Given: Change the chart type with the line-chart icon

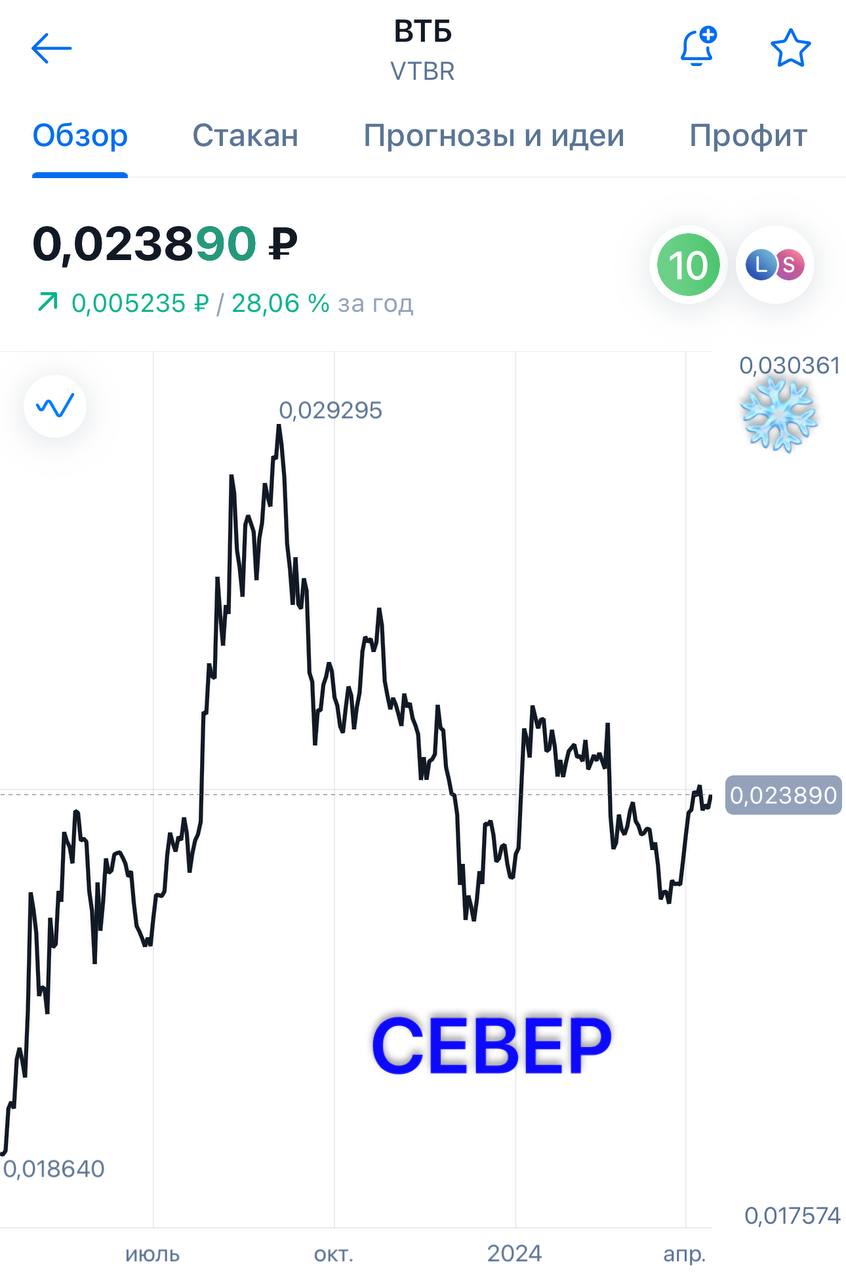Looking at the screenshot, I should coord(55,406).
